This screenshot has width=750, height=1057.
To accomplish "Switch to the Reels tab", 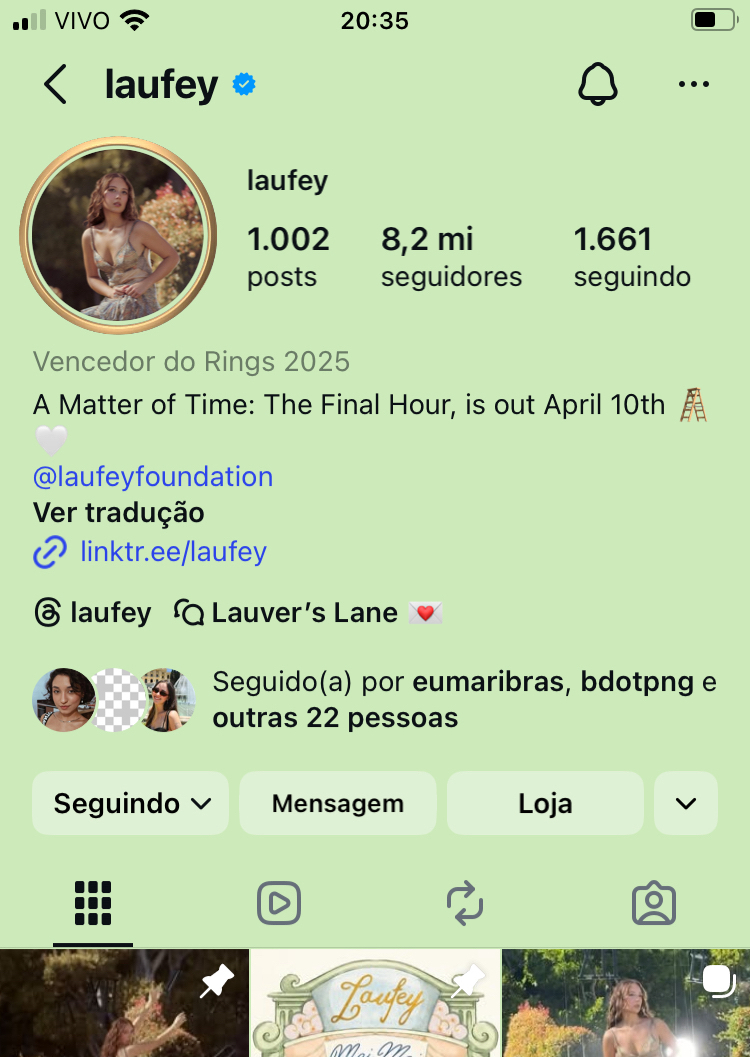I will click(x=279, y=903).
